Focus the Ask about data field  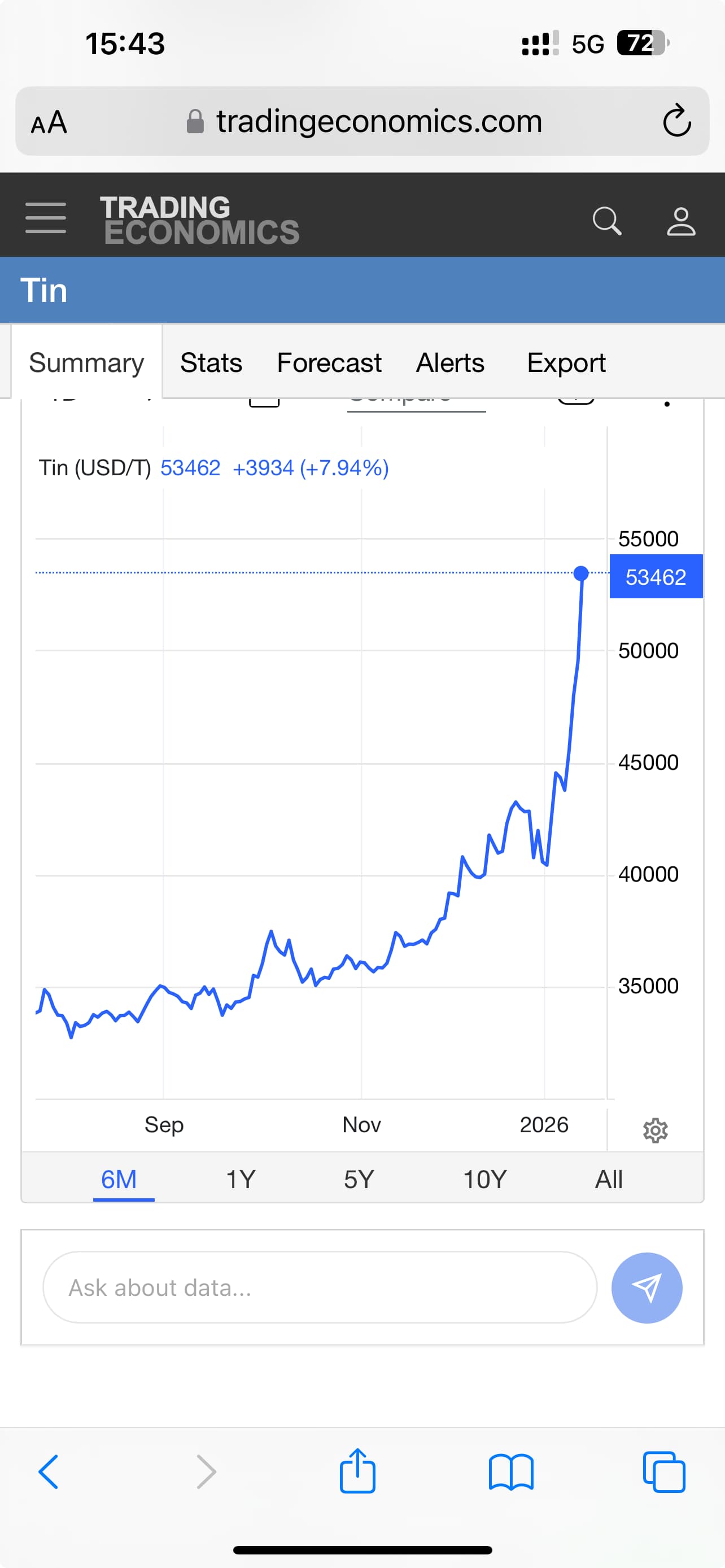tap(320, 1287)
